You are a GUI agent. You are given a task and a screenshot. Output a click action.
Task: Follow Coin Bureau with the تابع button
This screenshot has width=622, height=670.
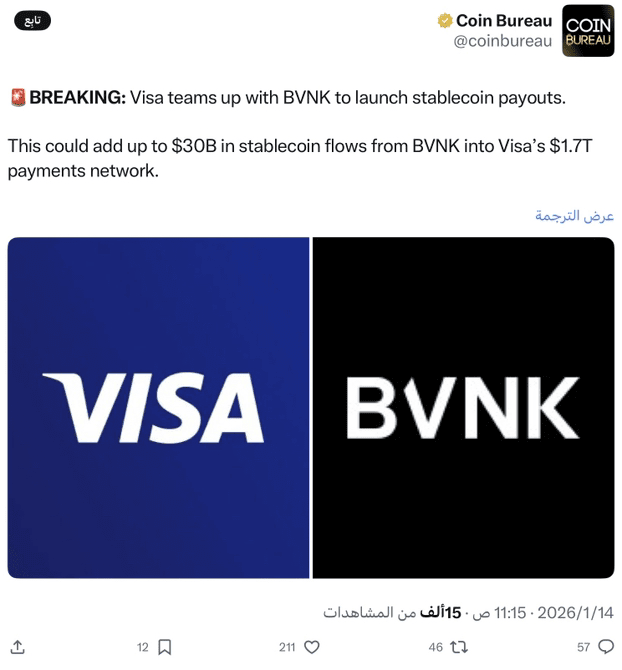tap(34, 20)
